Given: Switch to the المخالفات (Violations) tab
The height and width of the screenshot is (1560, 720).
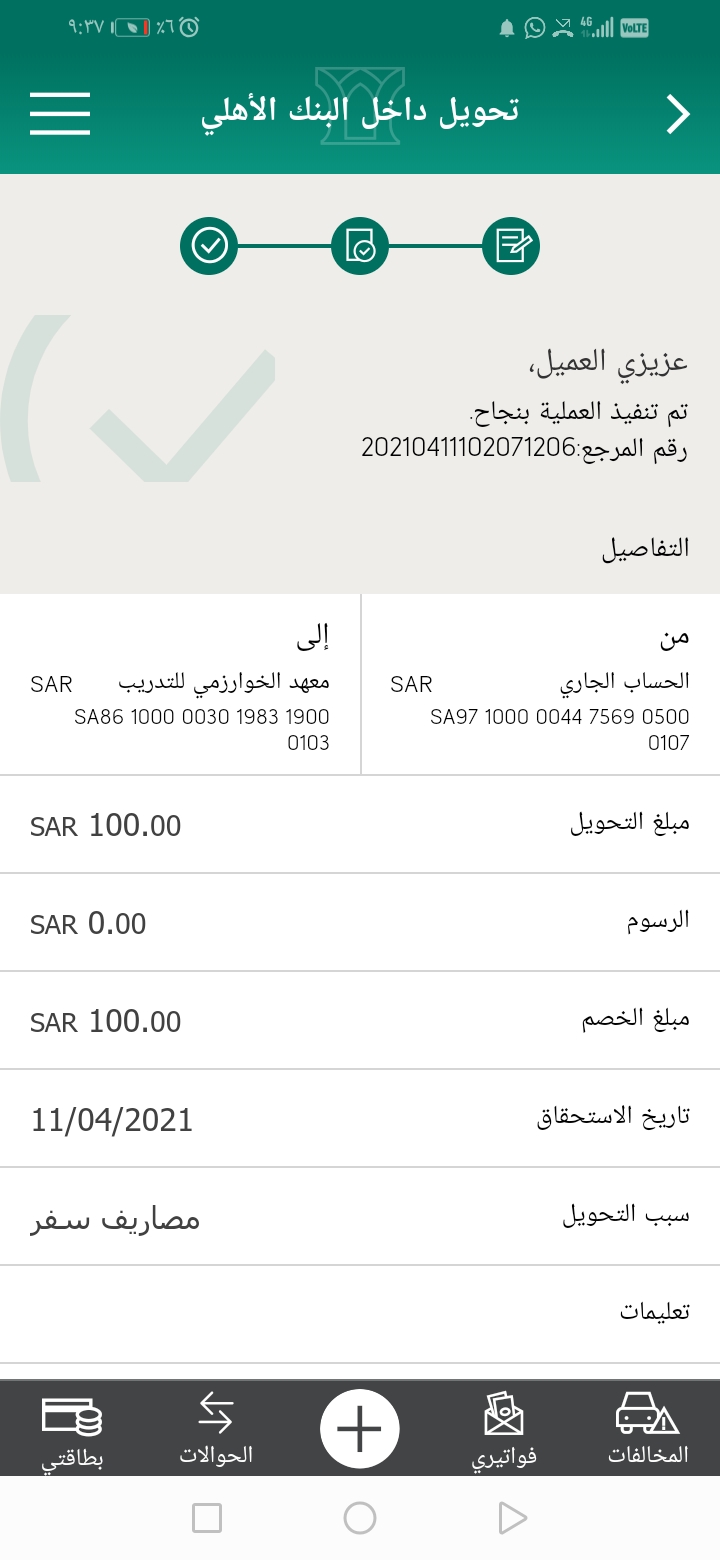Looking at the screenshot, I should tap(648, 1430).
